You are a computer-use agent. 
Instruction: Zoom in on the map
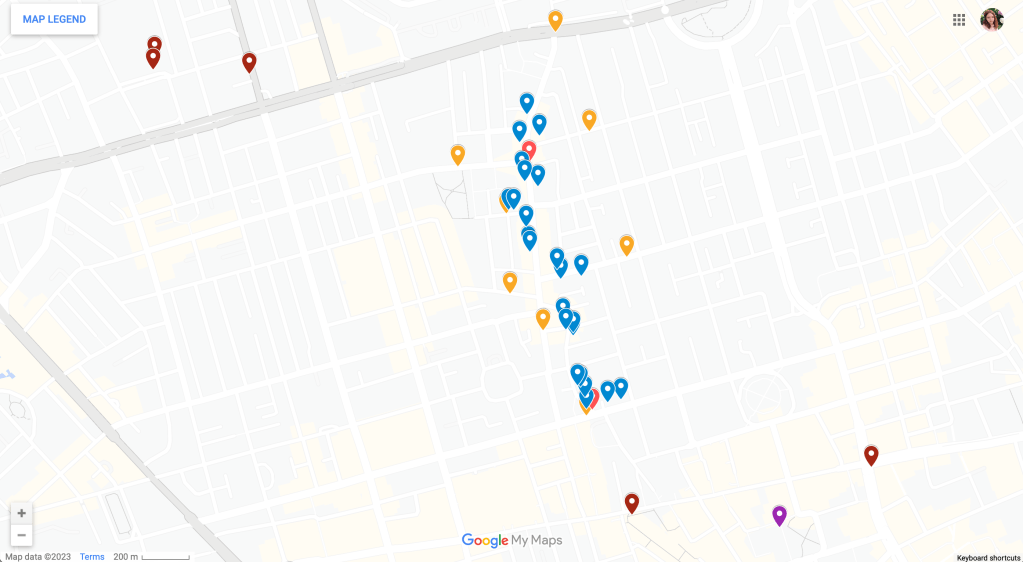tap(21, 513)
